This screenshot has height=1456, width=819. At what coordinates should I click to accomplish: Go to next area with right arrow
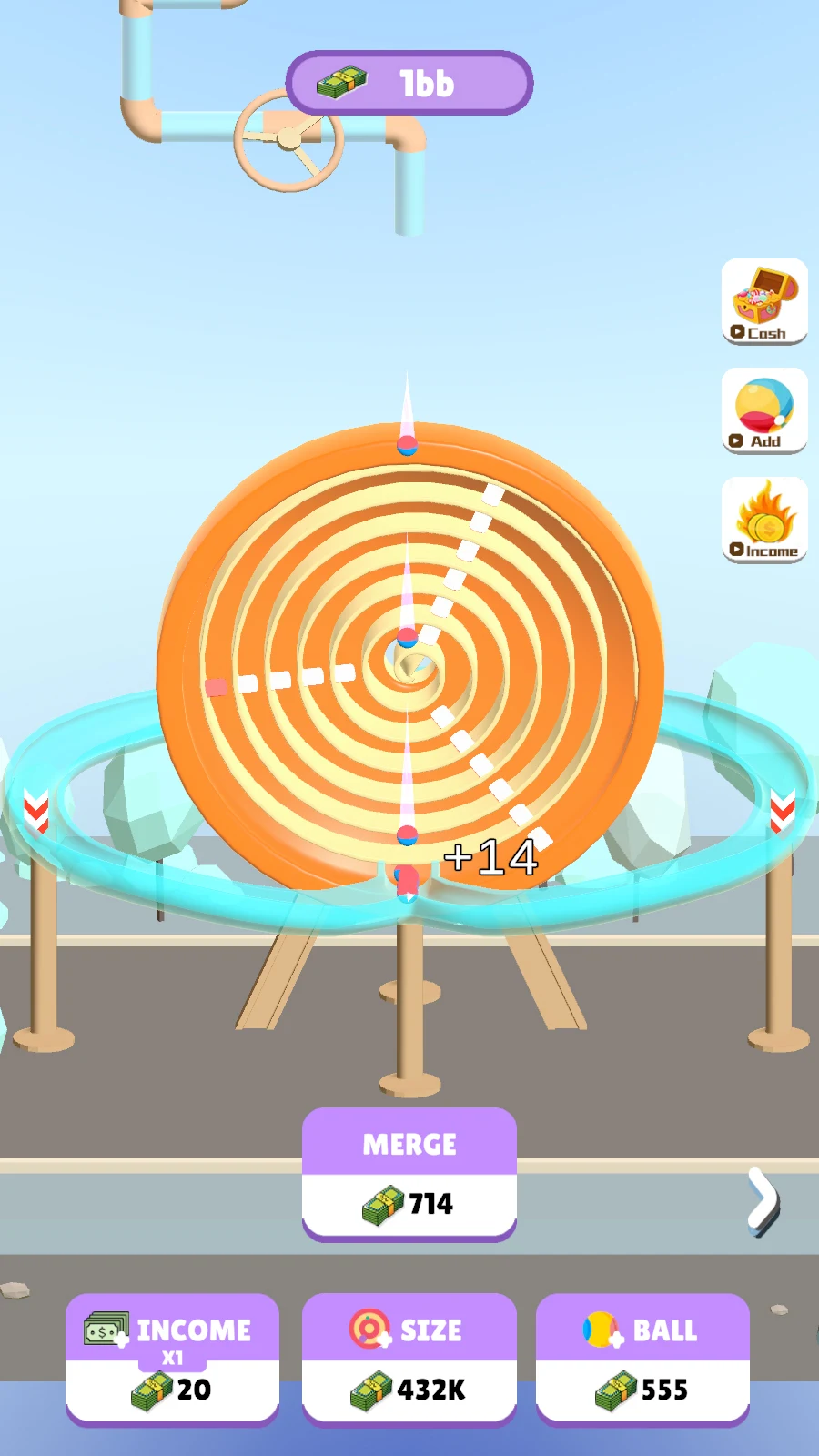point(763,1201)
